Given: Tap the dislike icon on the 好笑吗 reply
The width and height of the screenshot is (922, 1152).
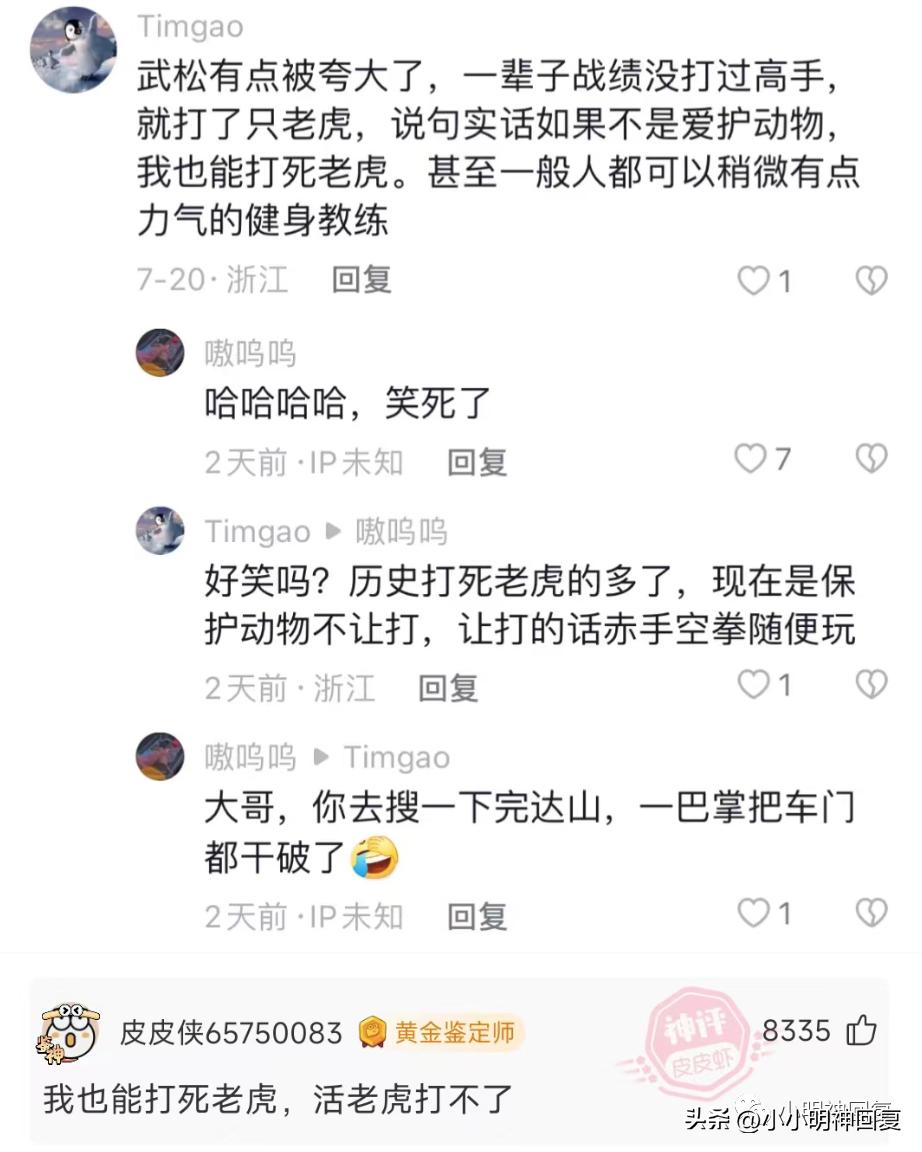Looking at the screenshot, I should [871, 685].
